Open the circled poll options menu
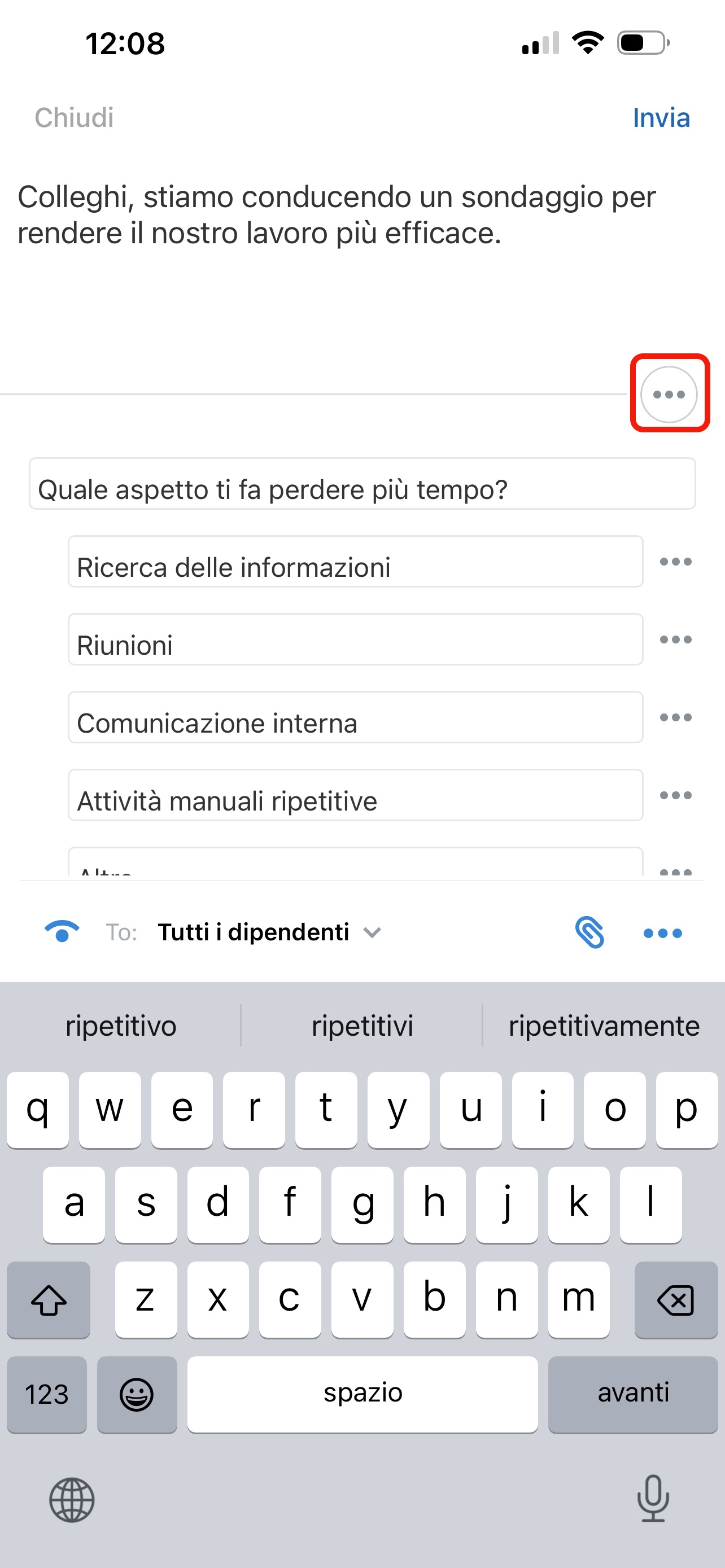This screenshot has height=1568, width=725. [669, 394]
